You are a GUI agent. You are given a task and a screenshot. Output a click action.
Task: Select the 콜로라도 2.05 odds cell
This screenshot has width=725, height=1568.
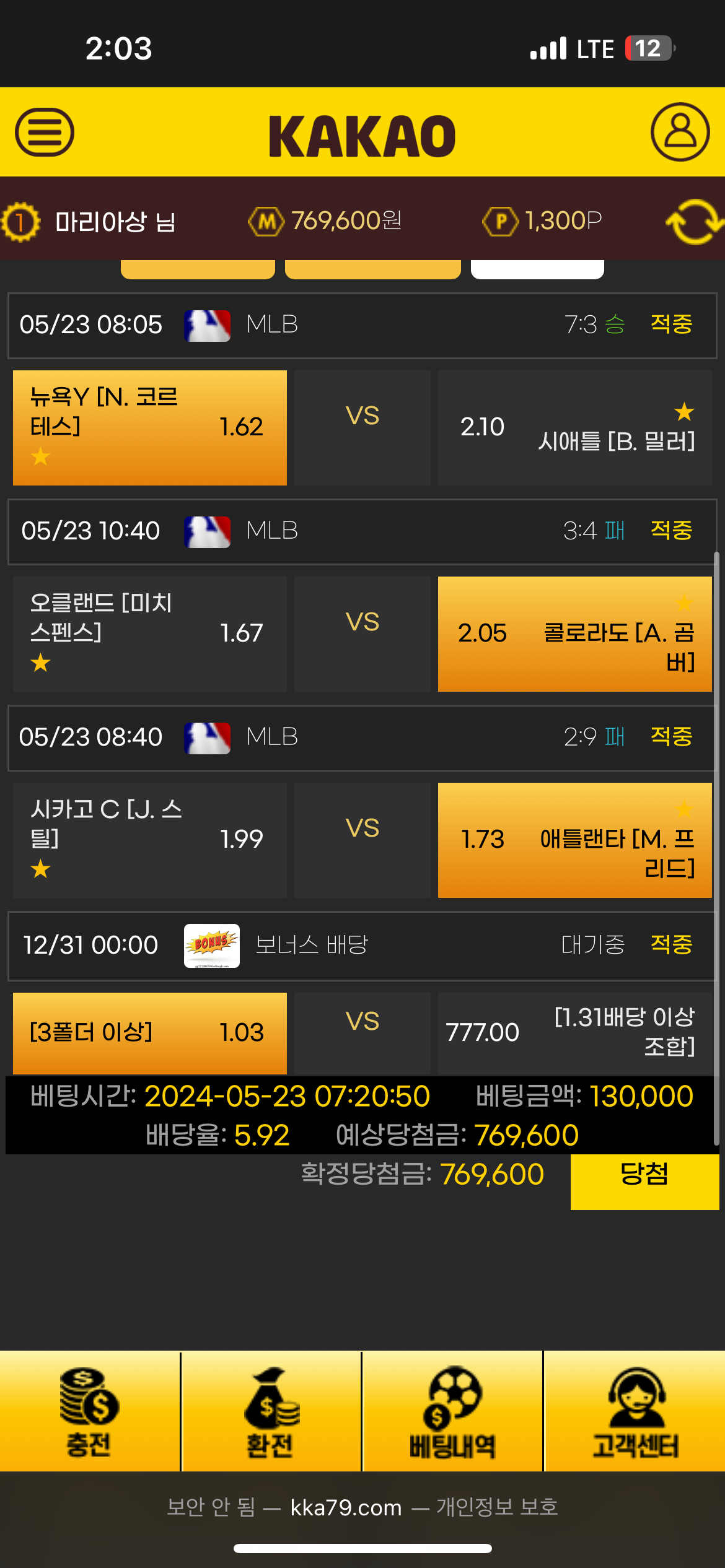pyautogui.click(x=575, y=634)
